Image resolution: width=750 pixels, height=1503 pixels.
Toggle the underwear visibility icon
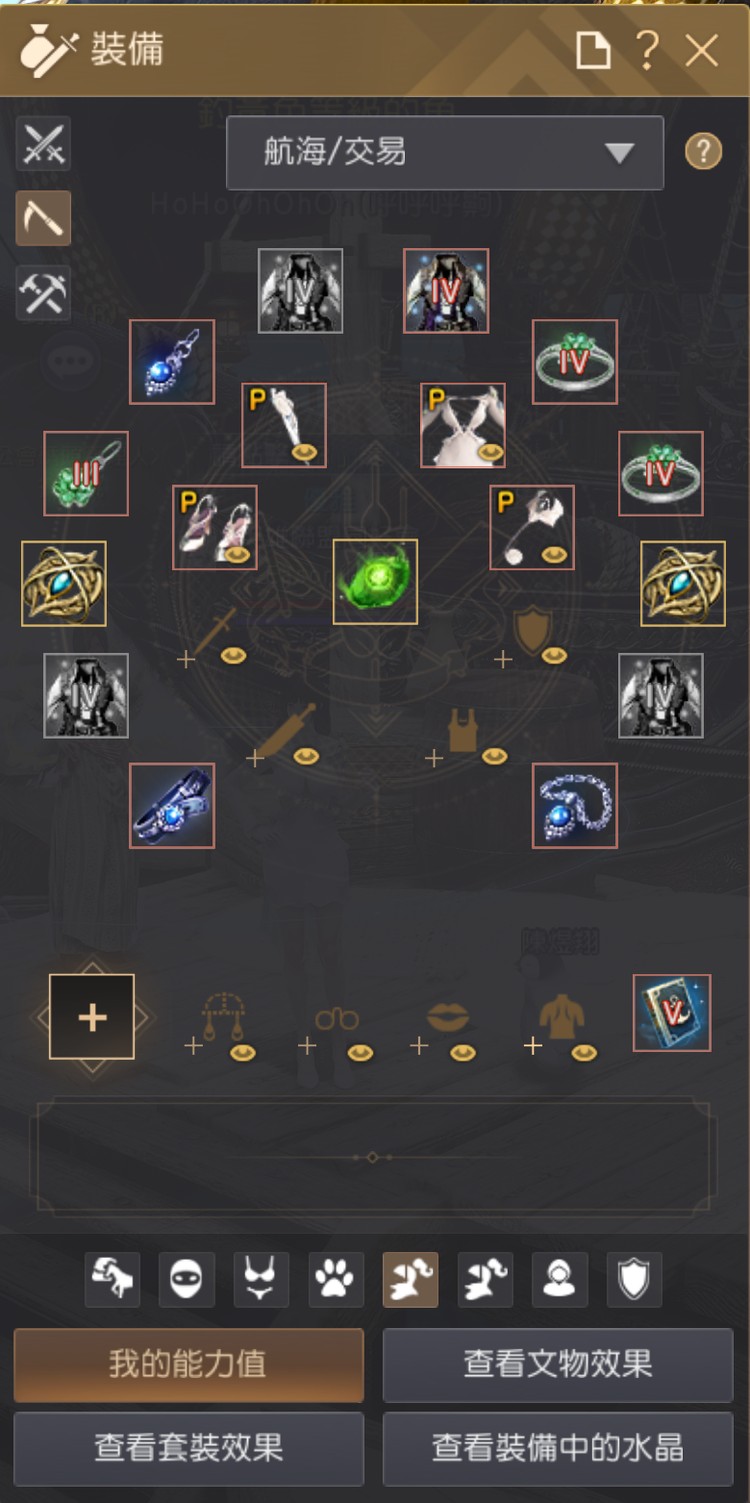261,1279
